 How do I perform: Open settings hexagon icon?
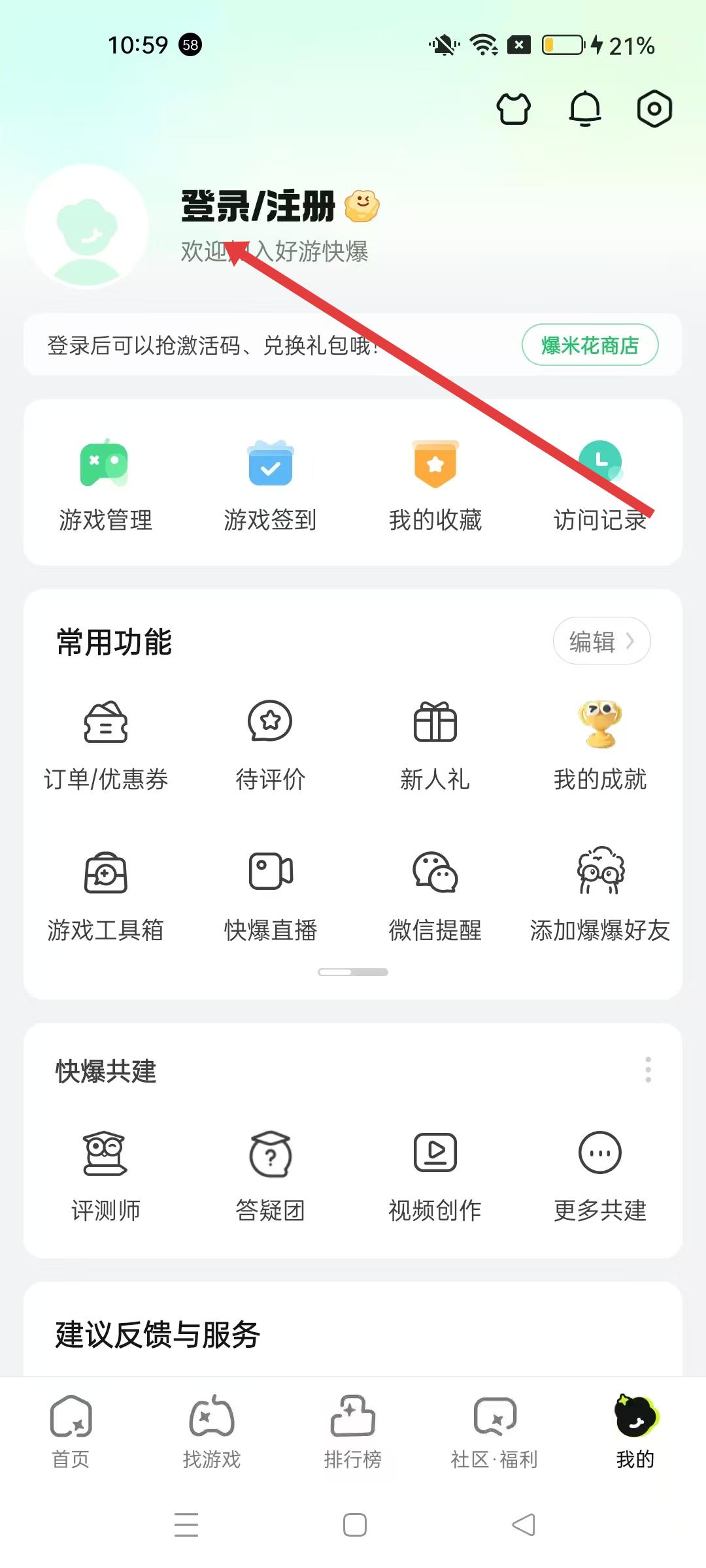654,108
